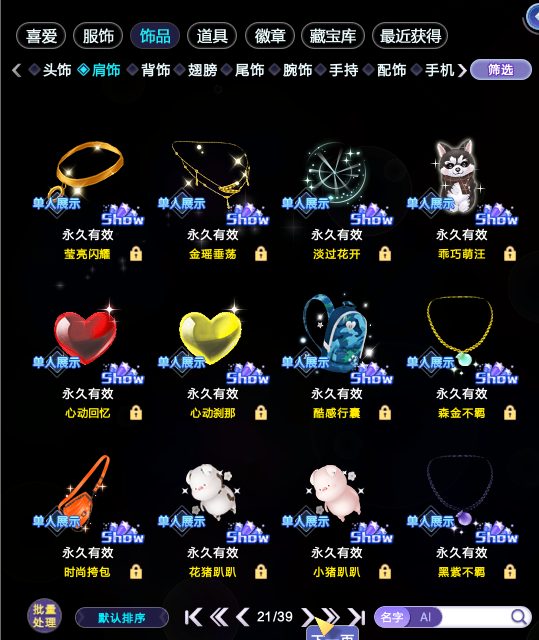Screen dimensions: 539x640
Task: Tap the name search field
Action: (x=475, y=617)
